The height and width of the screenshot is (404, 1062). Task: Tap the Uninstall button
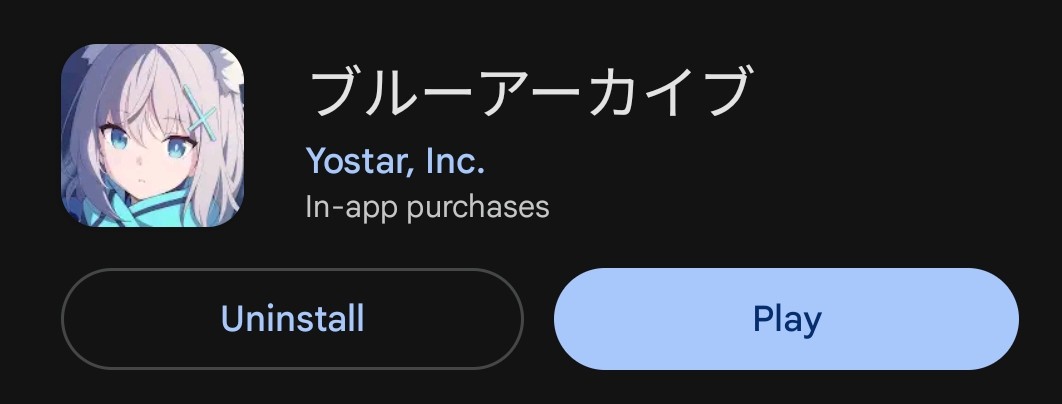tap(292, 319)
